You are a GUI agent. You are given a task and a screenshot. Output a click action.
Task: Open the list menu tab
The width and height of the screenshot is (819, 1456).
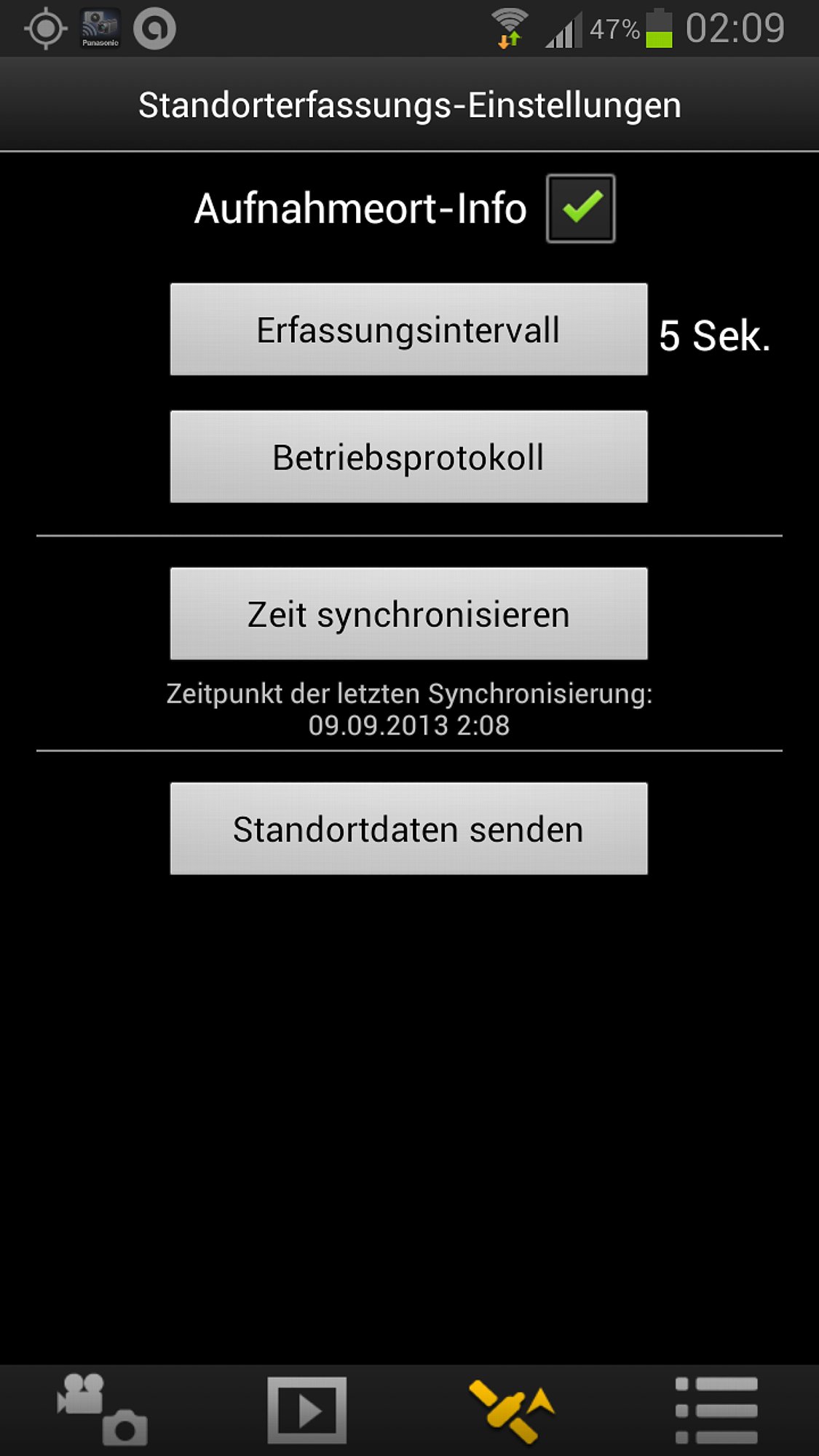[x=716, y=1410]
